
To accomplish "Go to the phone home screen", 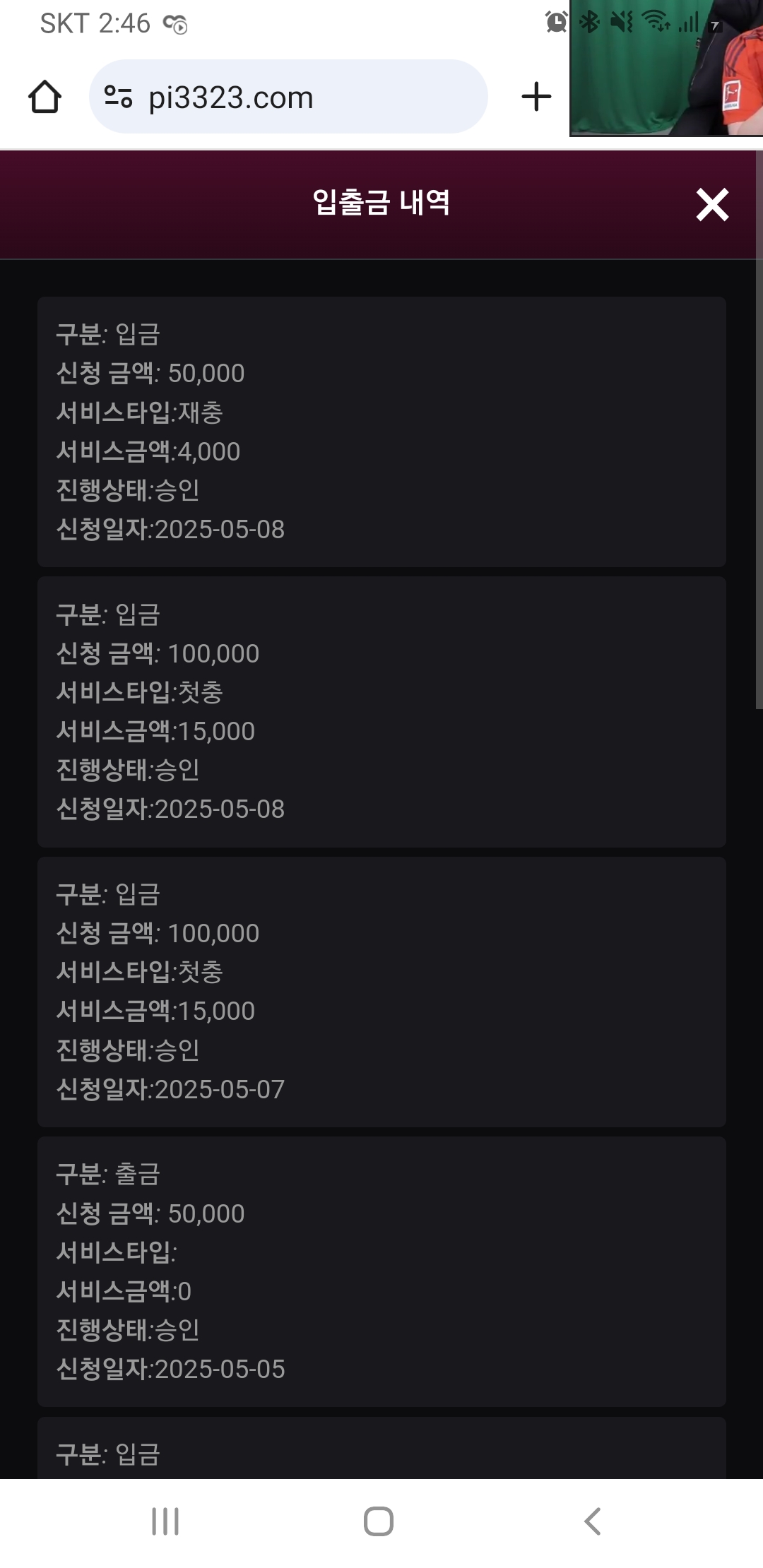I will click(379, 1521).
